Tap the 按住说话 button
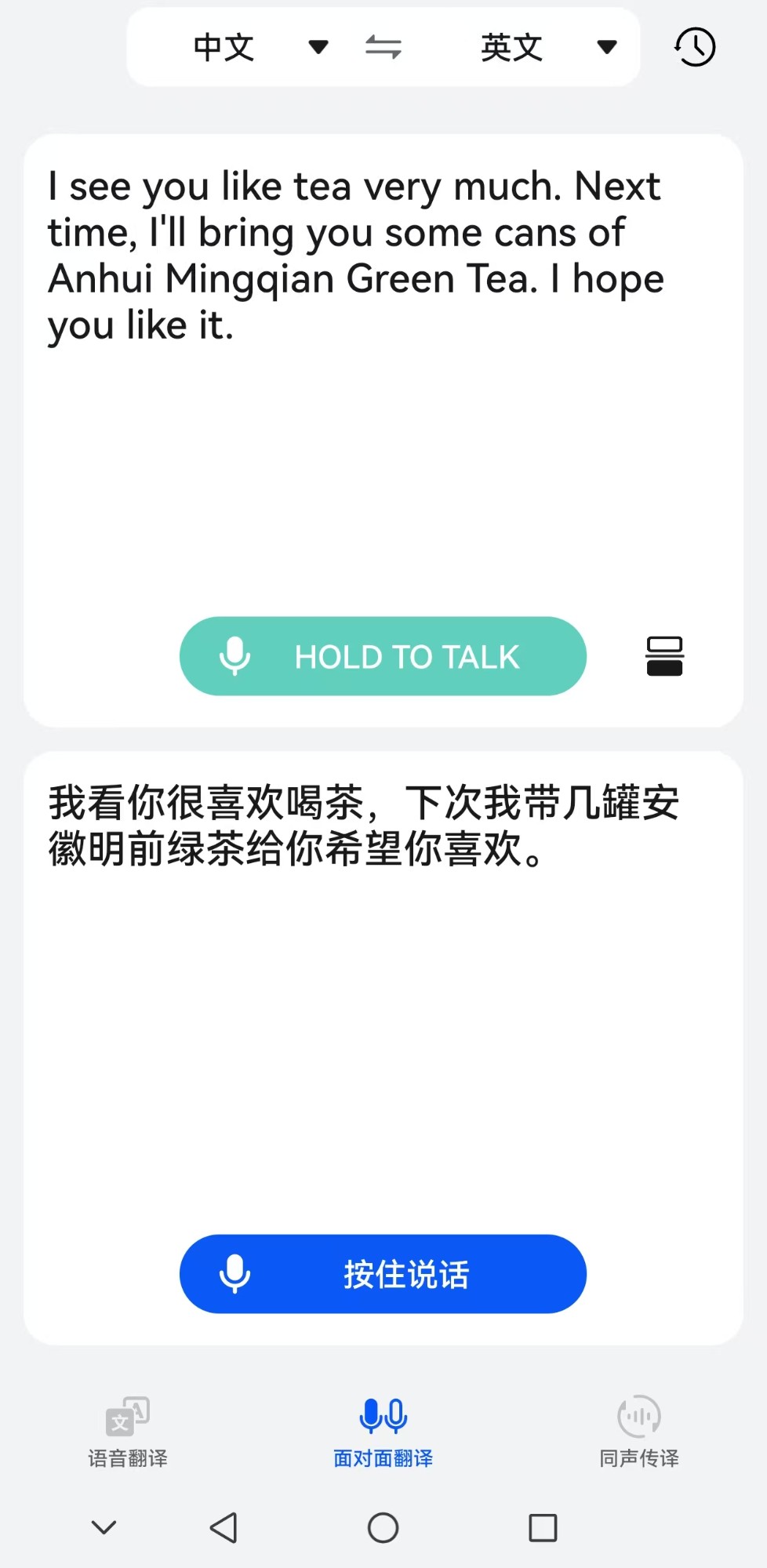The width and height of the screenshot is (767, 1568). tap(383, 1274)
